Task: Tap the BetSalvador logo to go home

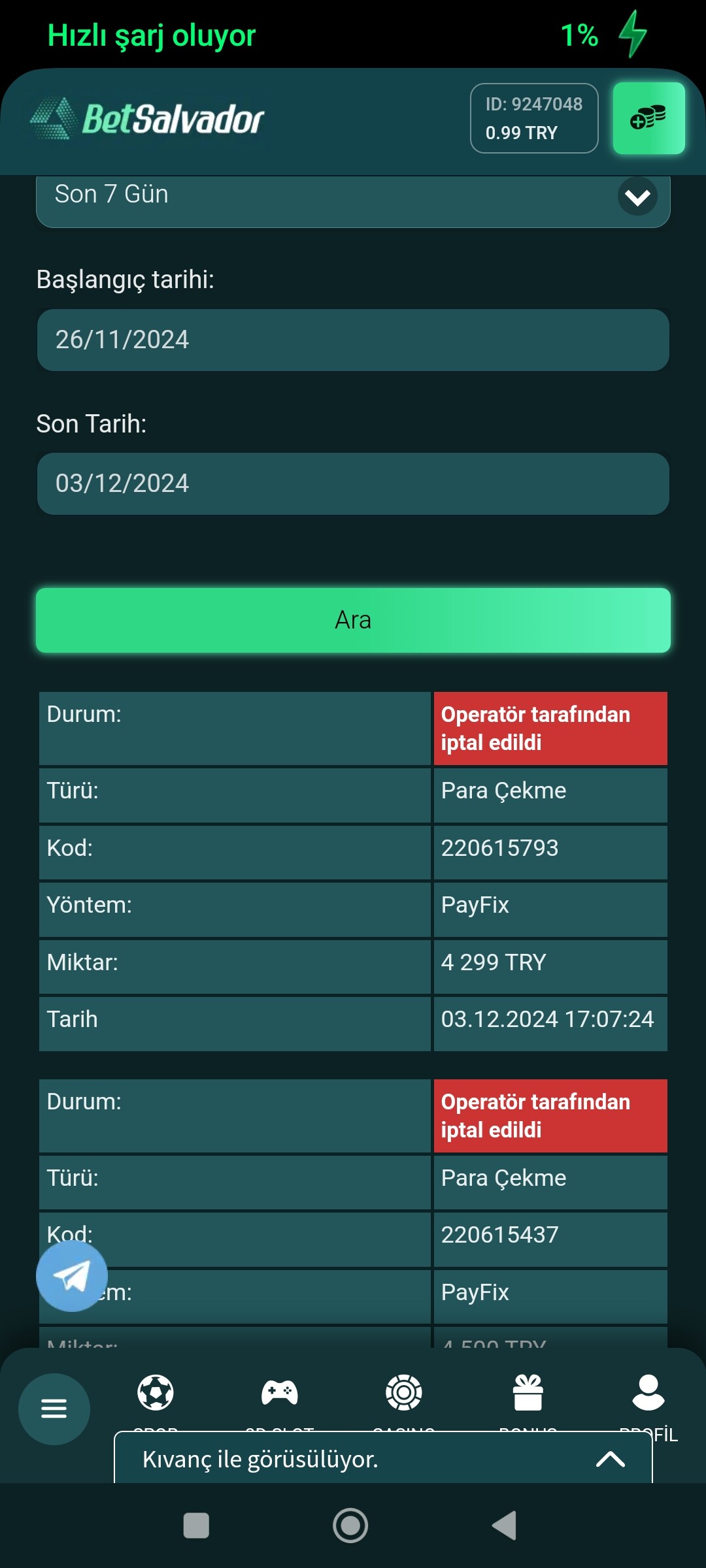Action: pyautogui.click(x=147, y=118)
